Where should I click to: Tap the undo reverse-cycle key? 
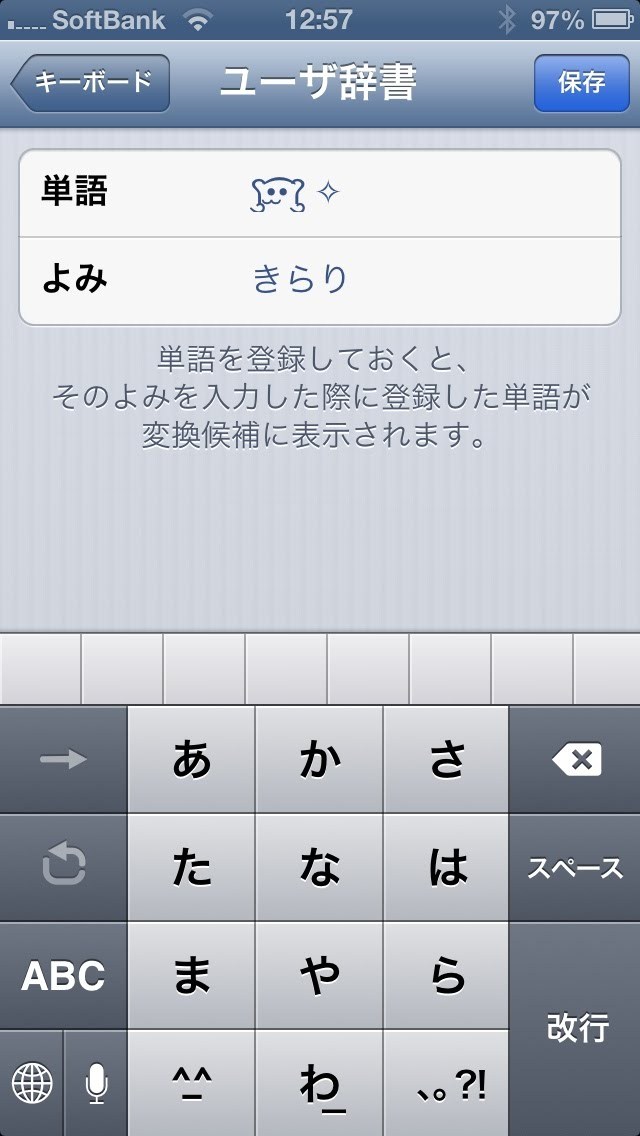coord(63,868)
